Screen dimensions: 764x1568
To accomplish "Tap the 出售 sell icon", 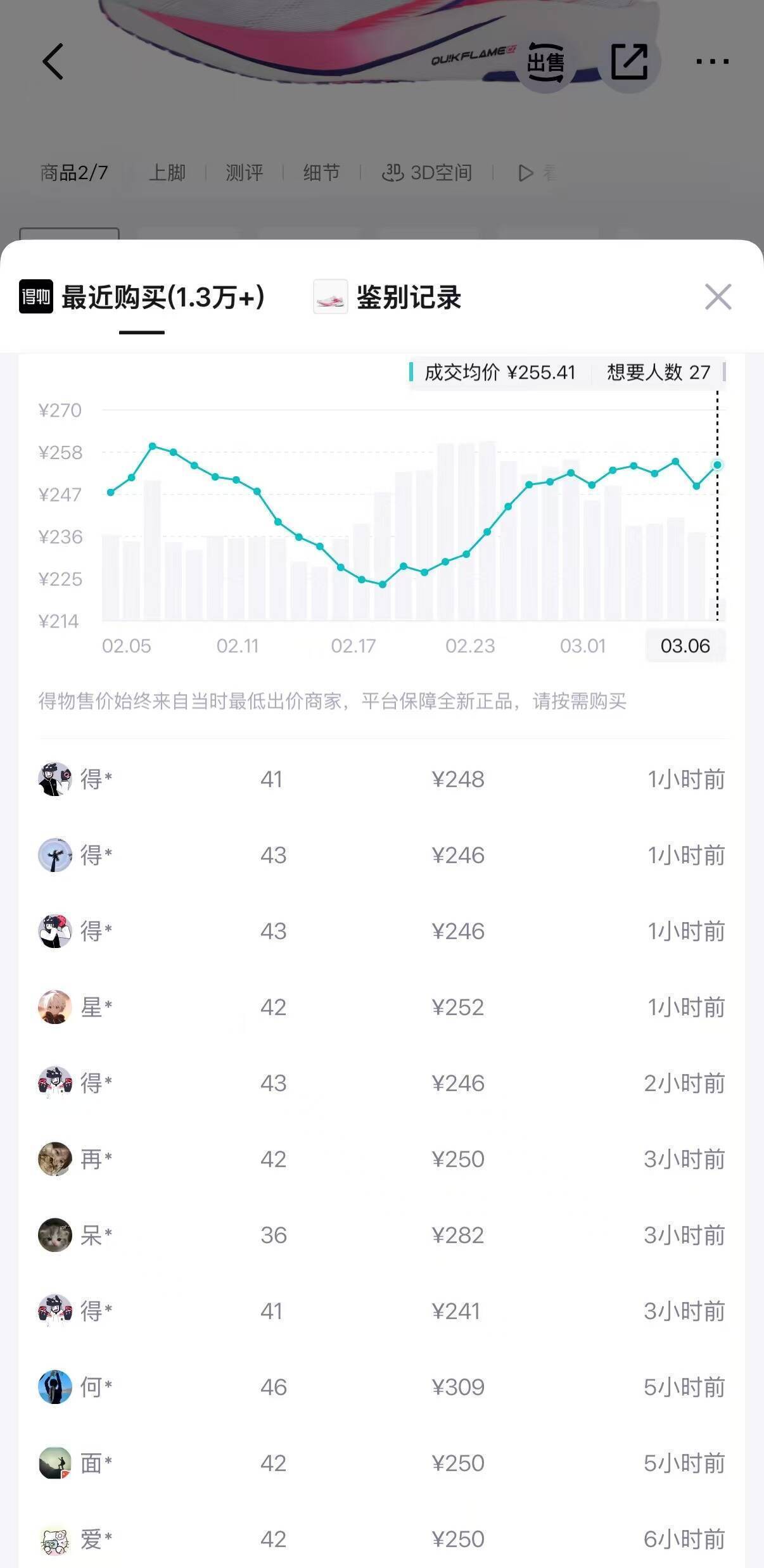I will click(x=546, y=61).
